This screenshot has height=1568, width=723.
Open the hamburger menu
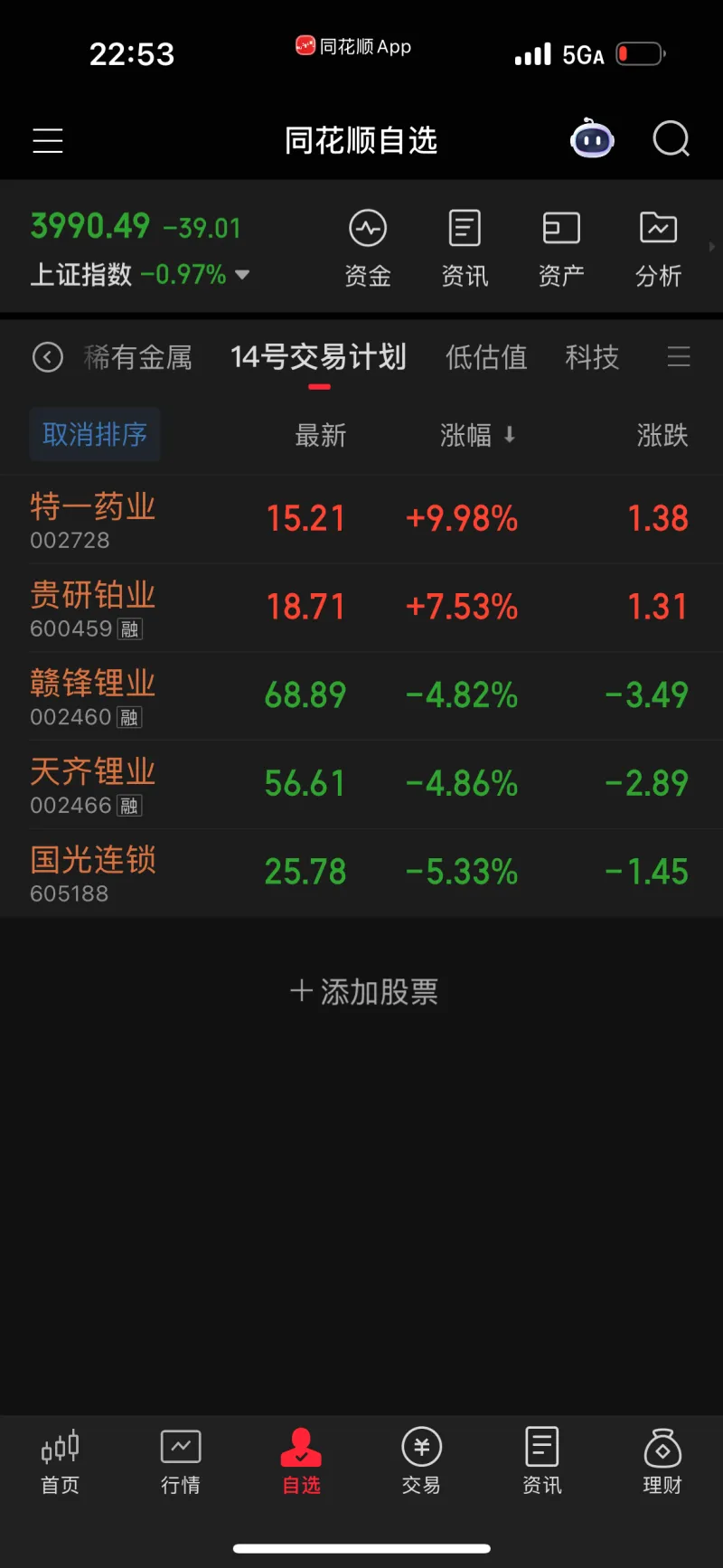(48, 140)
